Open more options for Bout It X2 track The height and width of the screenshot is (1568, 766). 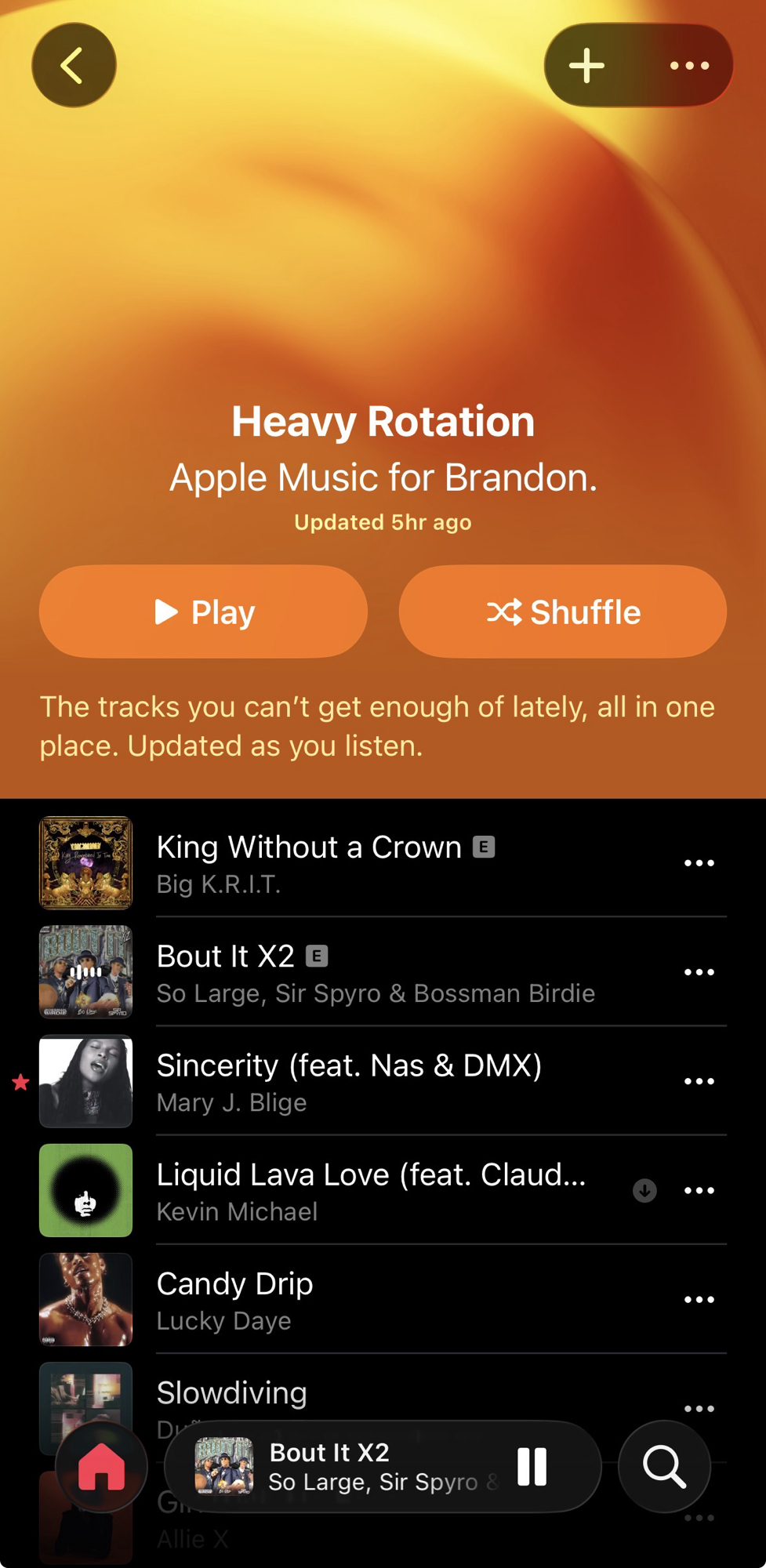click(x=699, y=972)
